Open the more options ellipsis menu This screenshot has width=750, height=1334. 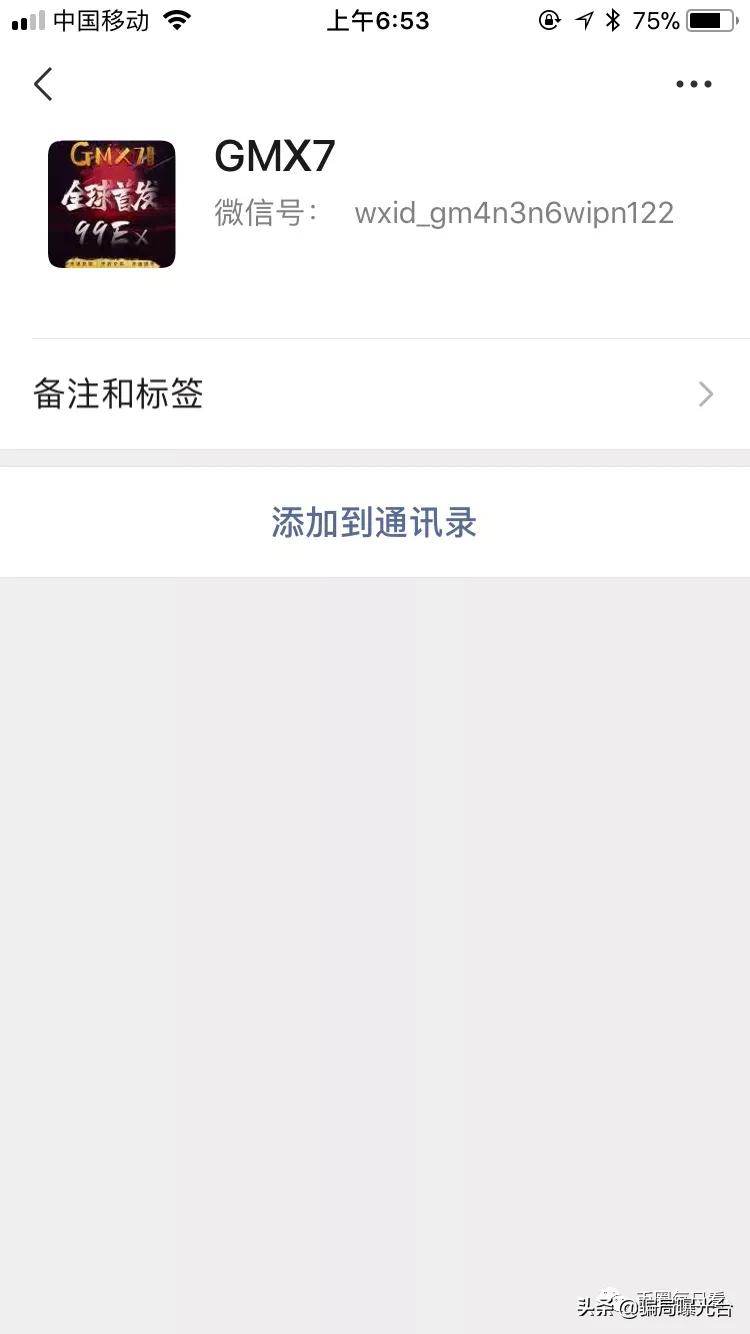(x=693, y=84)
